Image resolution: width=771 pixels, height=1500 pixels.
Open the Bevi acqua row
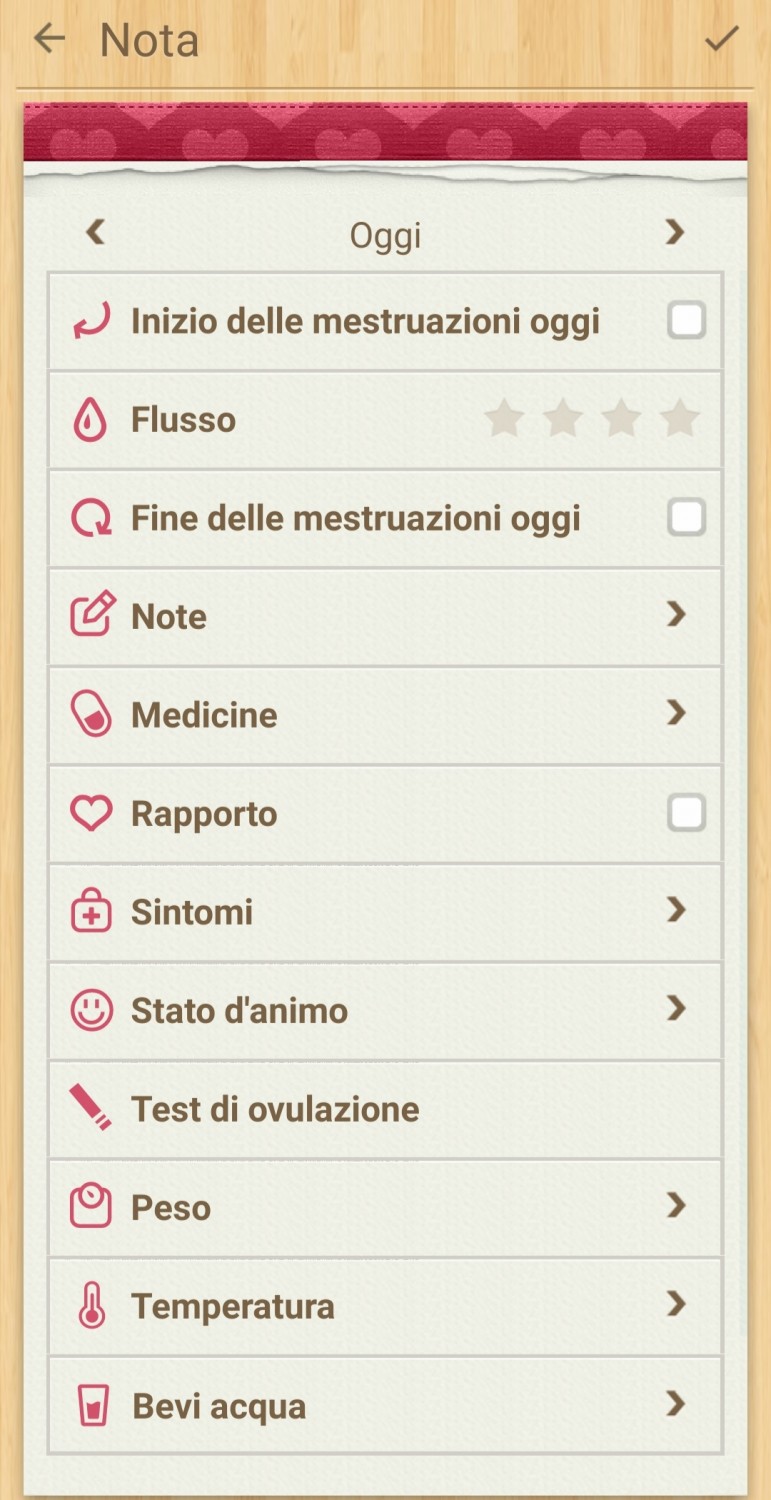[385, 1405]
